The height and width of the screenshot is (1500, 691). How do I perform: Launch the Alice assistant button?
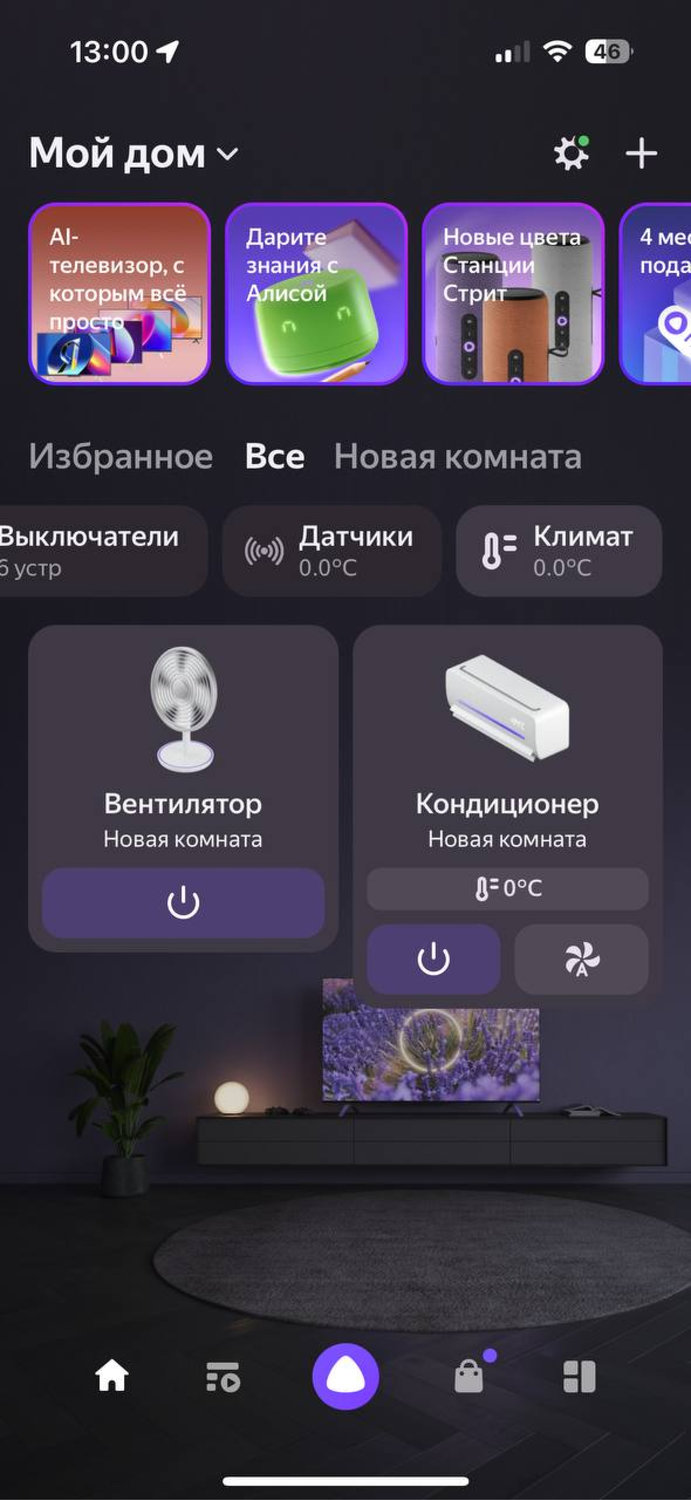tap(345, 1377)
